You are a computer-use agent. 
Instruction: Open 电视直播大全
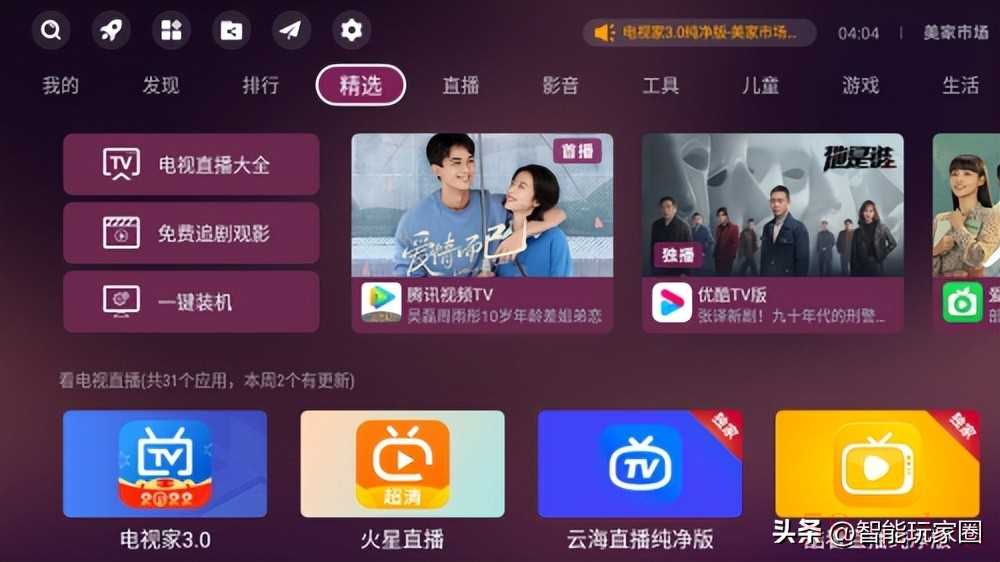[191, 165]
